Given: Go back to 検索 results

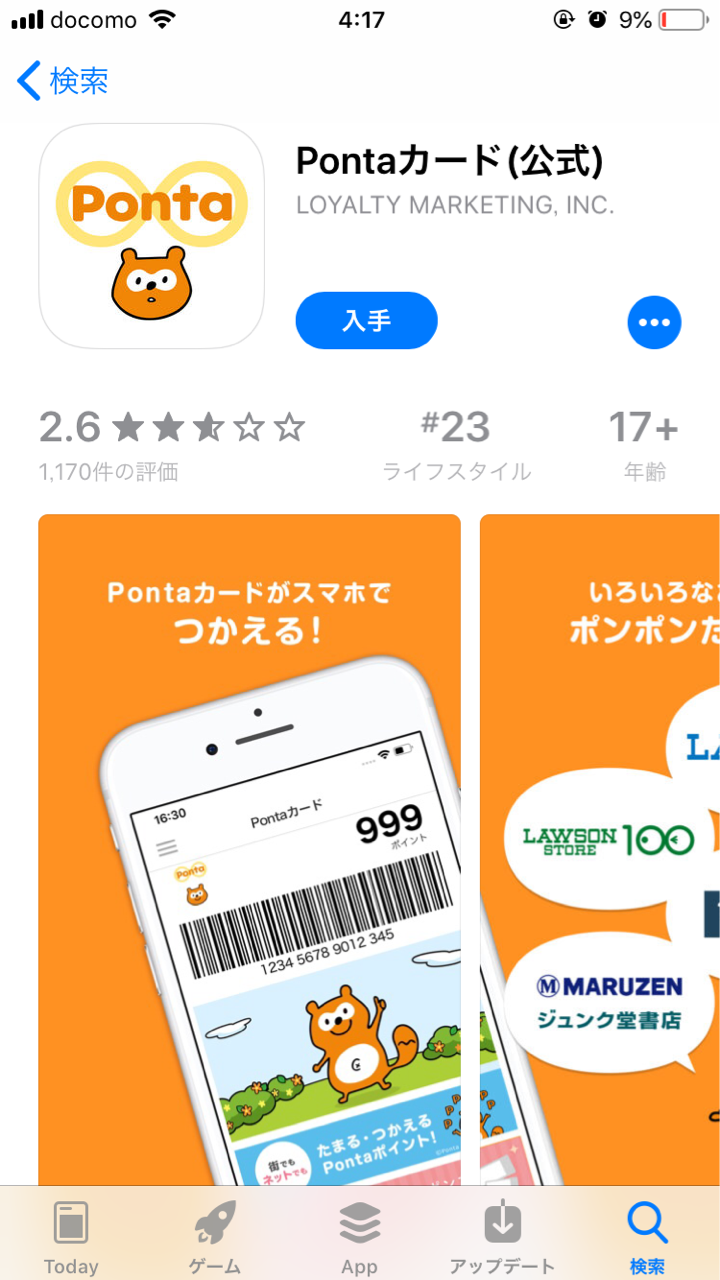Looking at the screenshot, I should [x=62, y=80].
